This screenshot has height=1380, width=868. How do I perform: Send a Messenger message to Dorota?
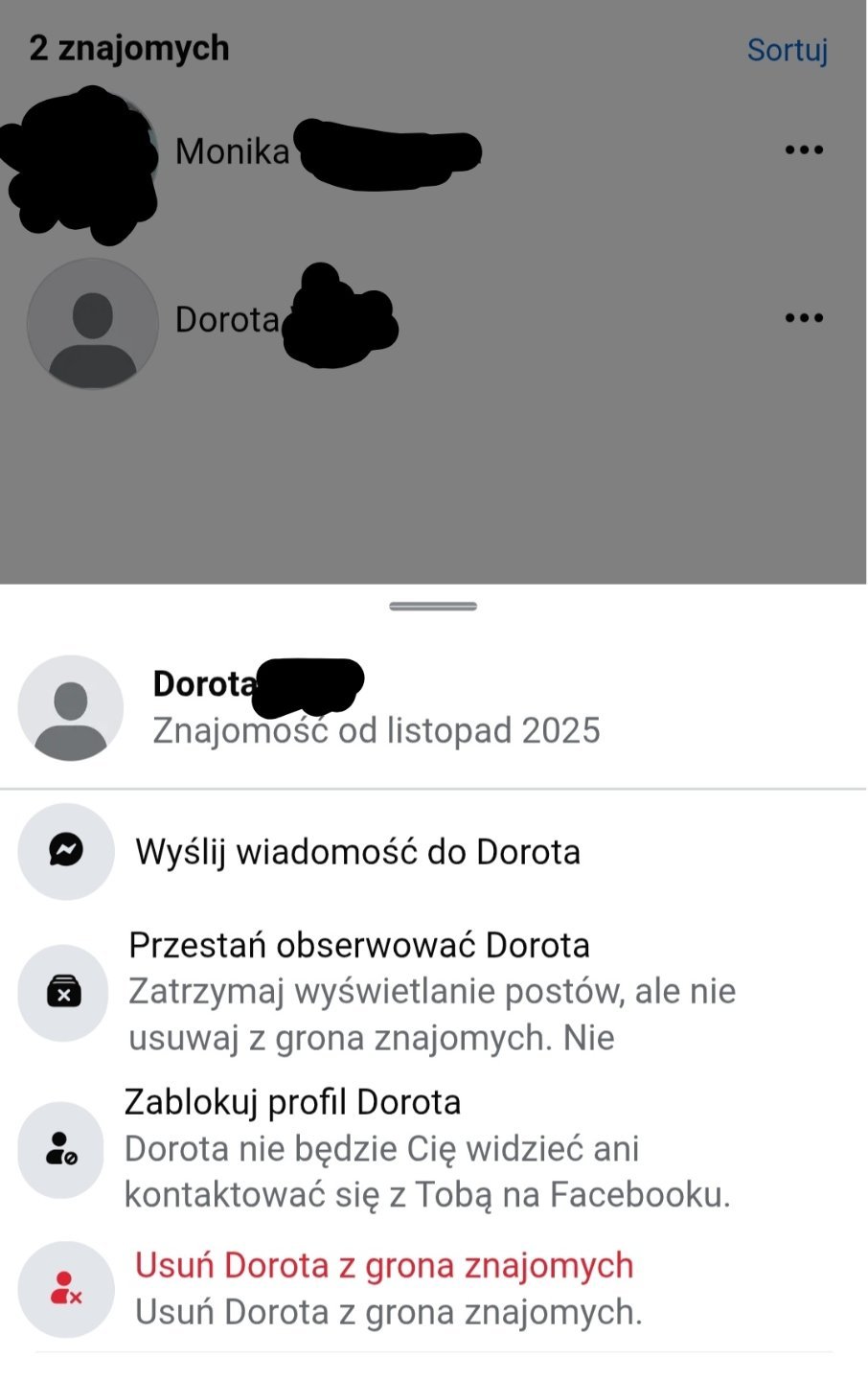[356, 852]
